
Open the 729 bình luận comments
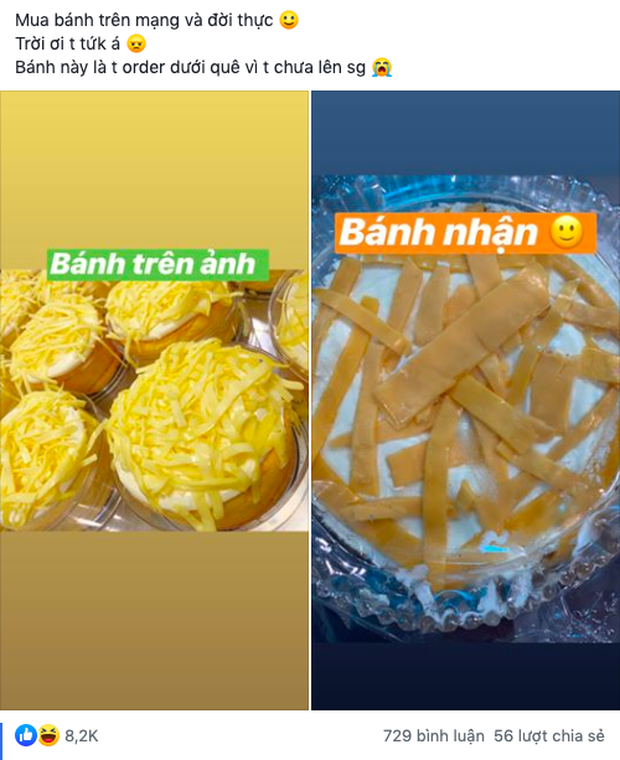click(434, 736)
